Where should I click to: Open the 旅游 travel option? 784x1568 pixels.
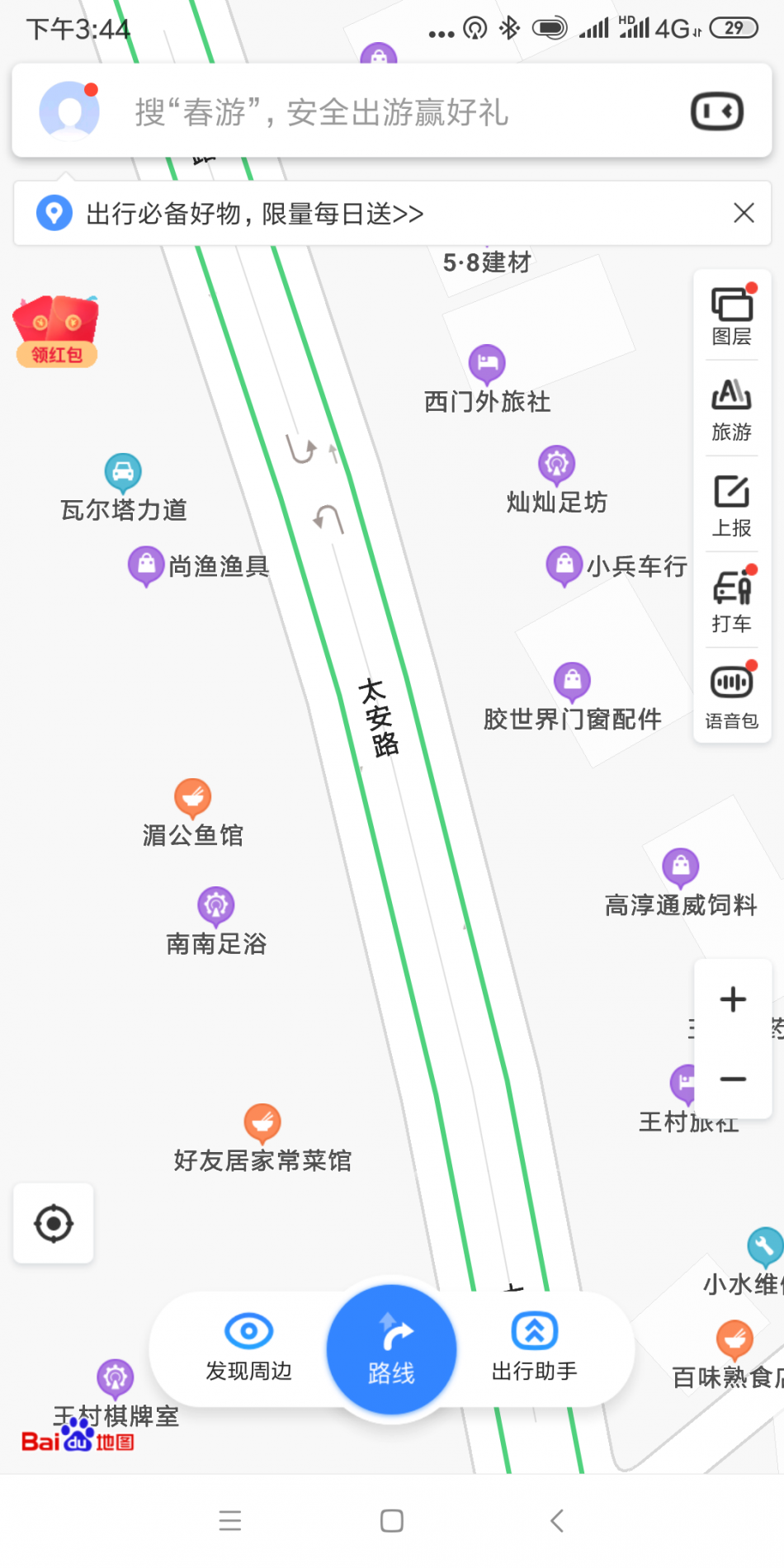coord(732,410)
